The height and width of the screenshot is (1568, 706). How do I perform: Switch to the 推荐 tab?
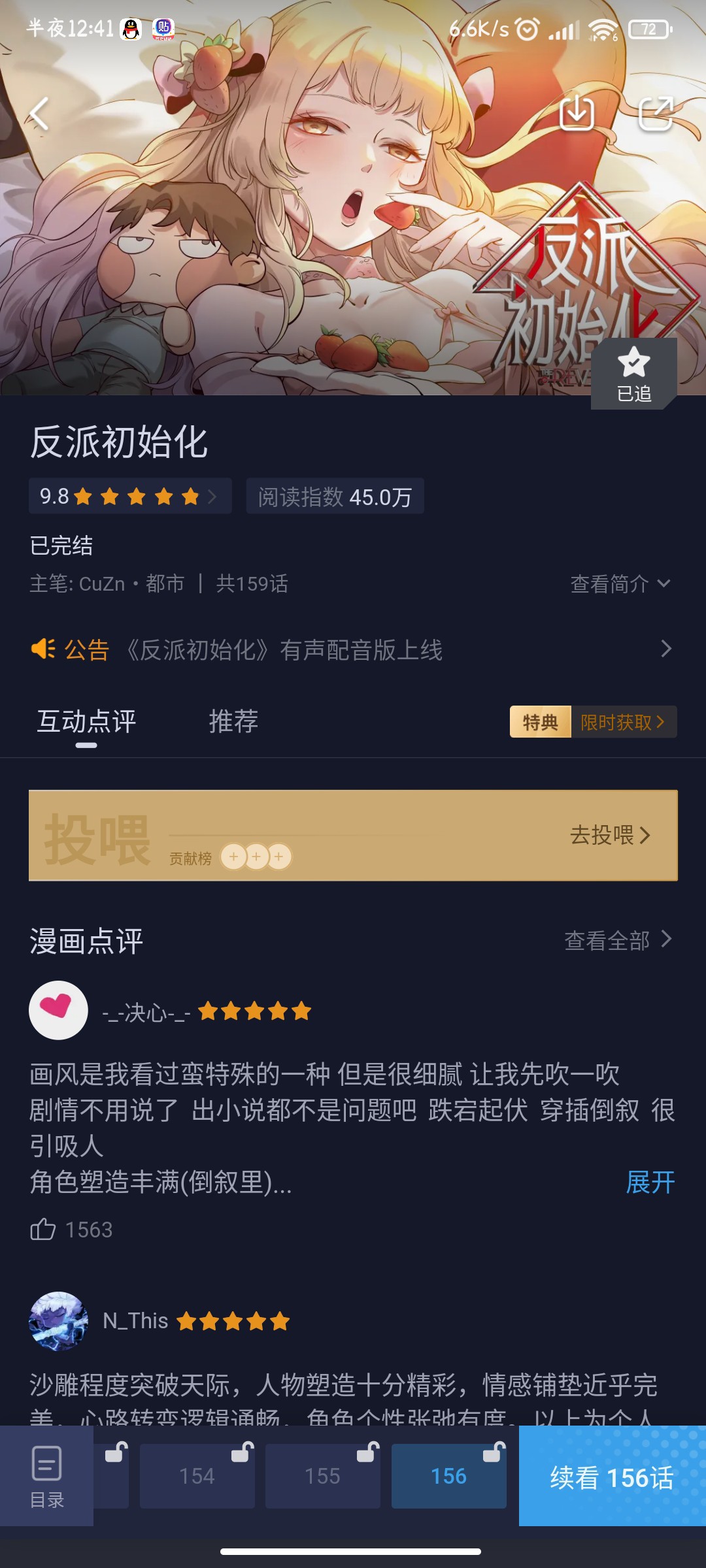pyautogui.click(x=233, y=721)
